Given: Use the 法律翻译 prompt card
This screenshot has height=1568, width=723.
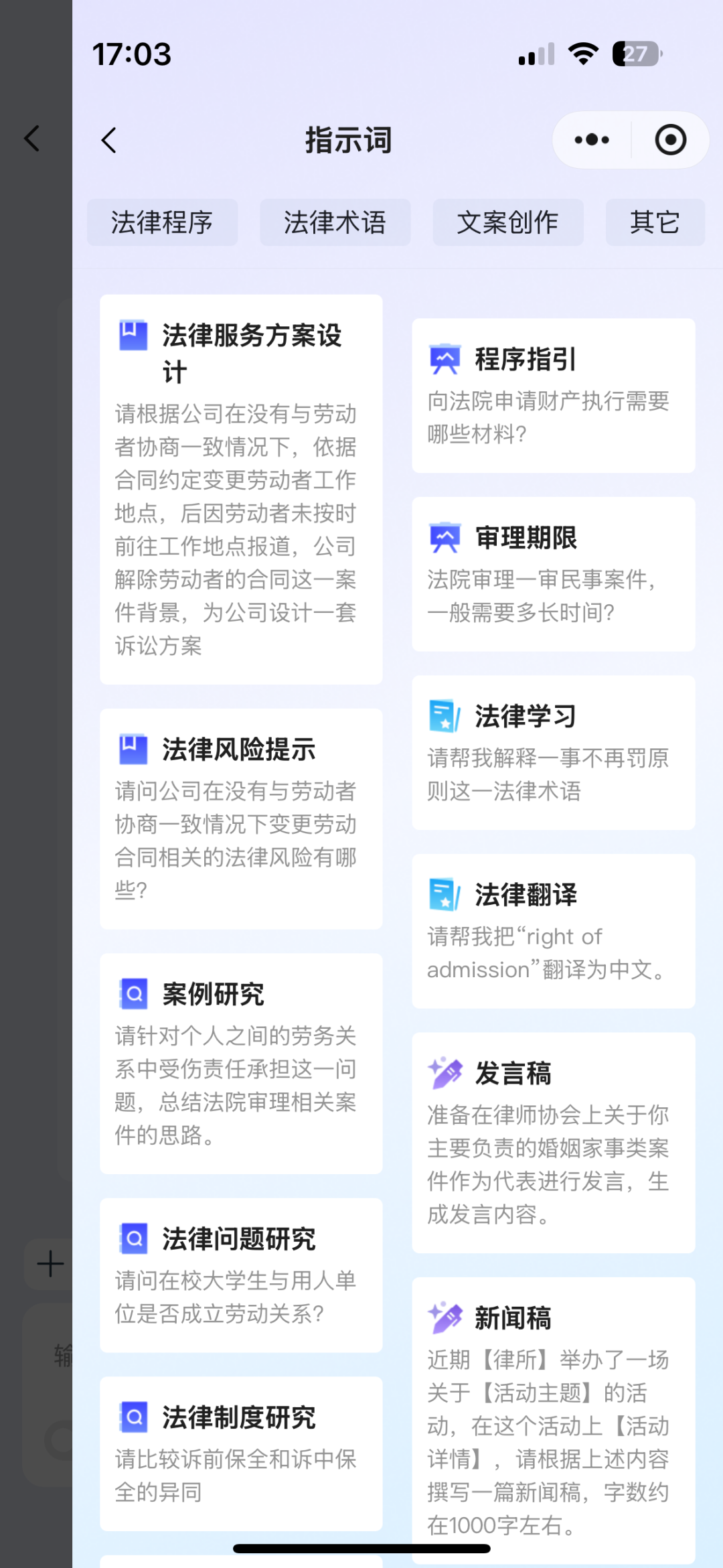Looking at the screenshot, I should [553, 931].
